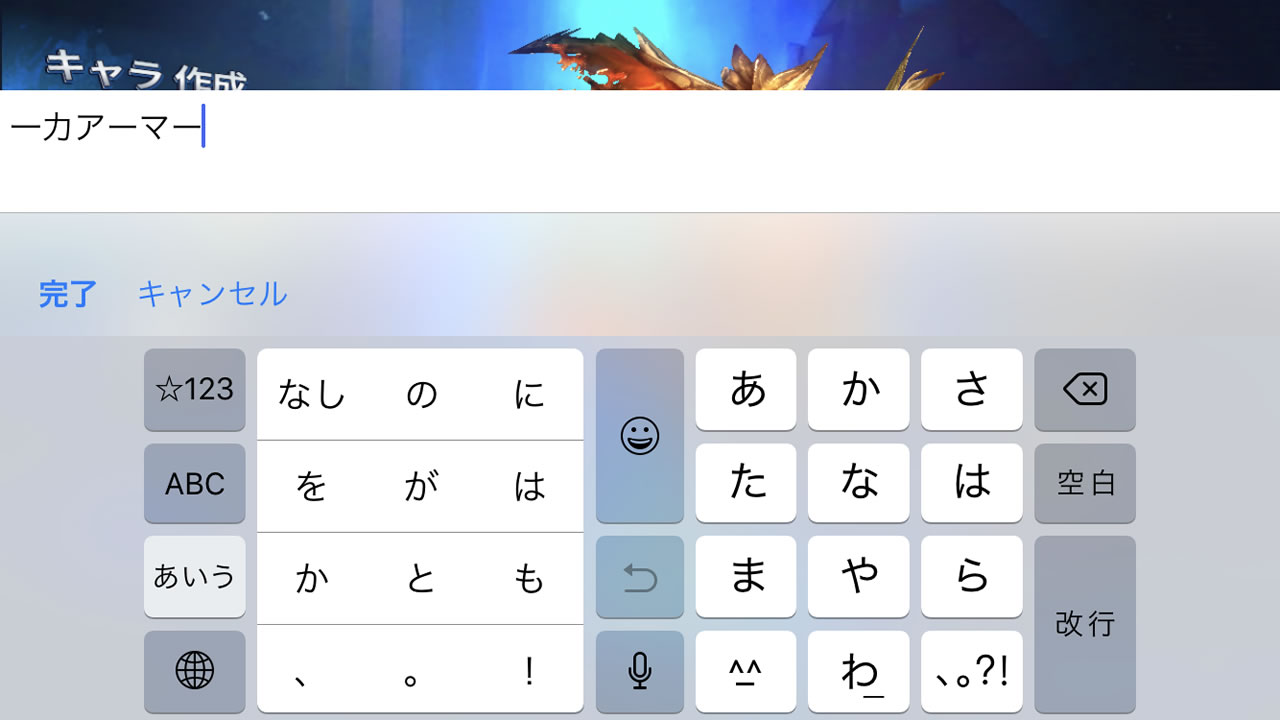The image size is (1280, 720).
Task: Tap the 、。?! punctuation key
Action: [x=971, y=671]
